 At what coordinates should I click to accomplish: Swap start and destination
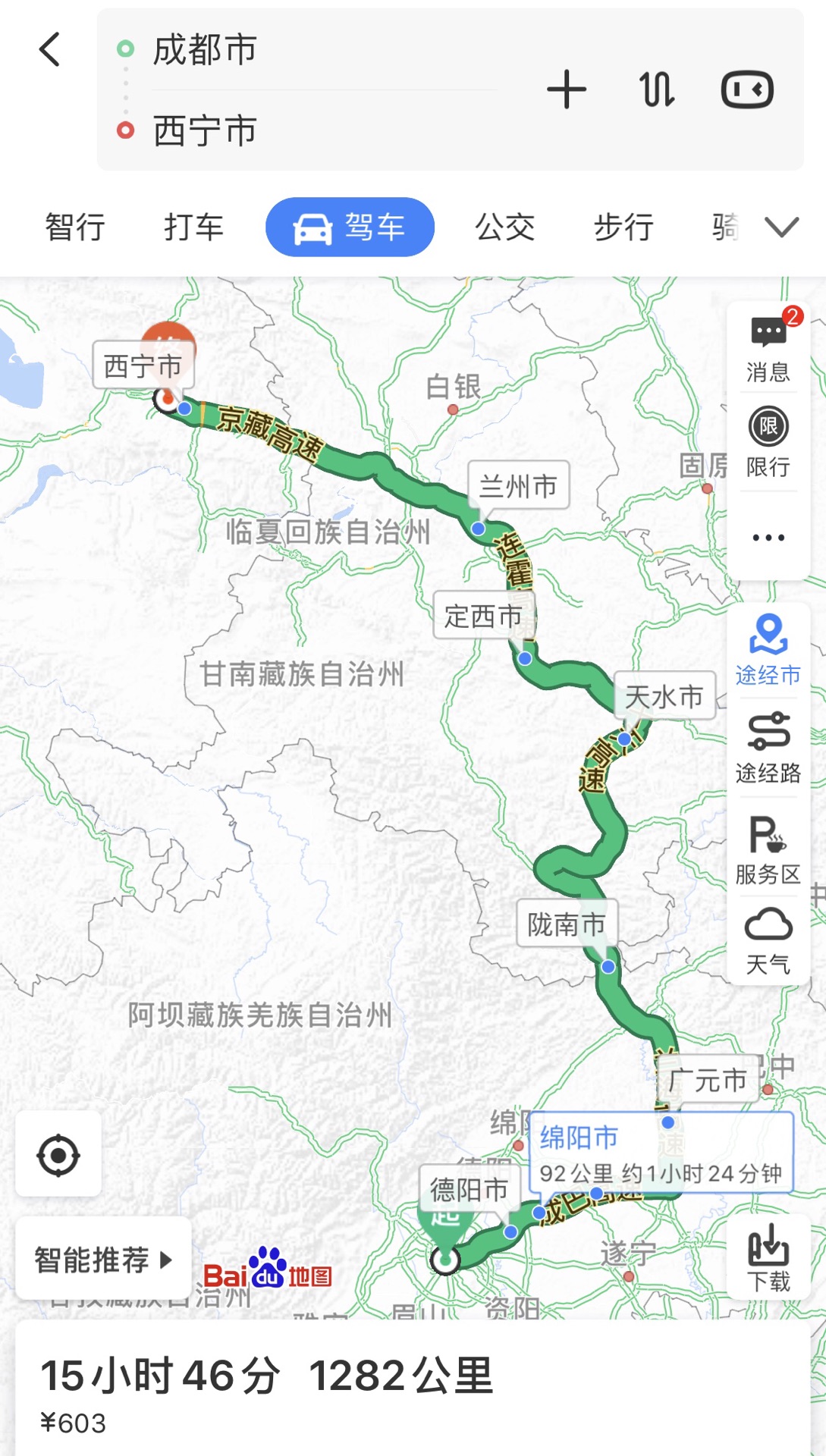tap(657, 89)
